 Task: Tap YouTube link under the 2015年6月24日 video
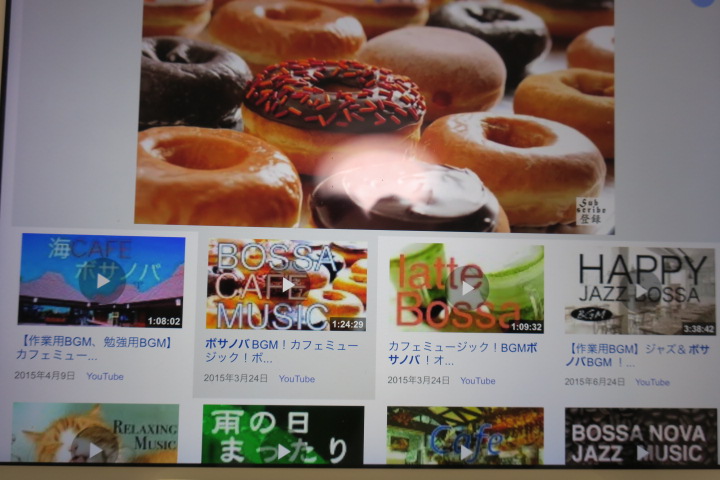click(652, 382)
